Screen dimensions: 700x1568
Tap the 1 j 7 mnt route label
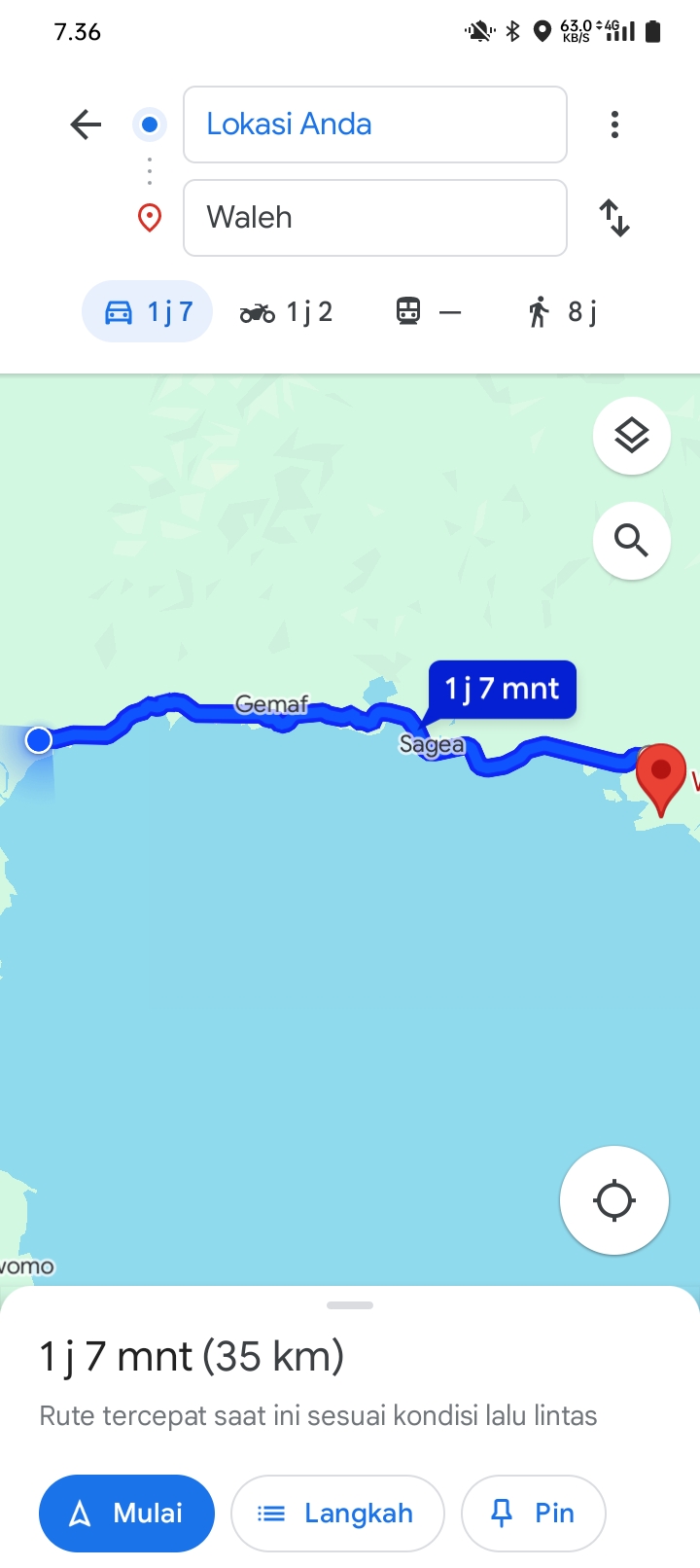point(503,690)
